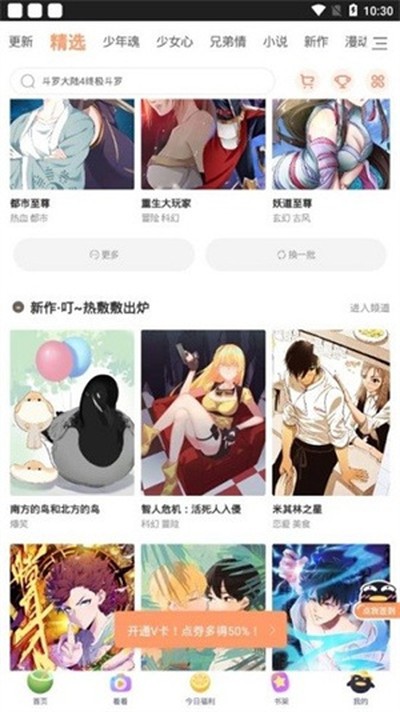Switch to 今日福利 in bottom navigation
Screen dimensions: 400x712
[x=200, y=689]
